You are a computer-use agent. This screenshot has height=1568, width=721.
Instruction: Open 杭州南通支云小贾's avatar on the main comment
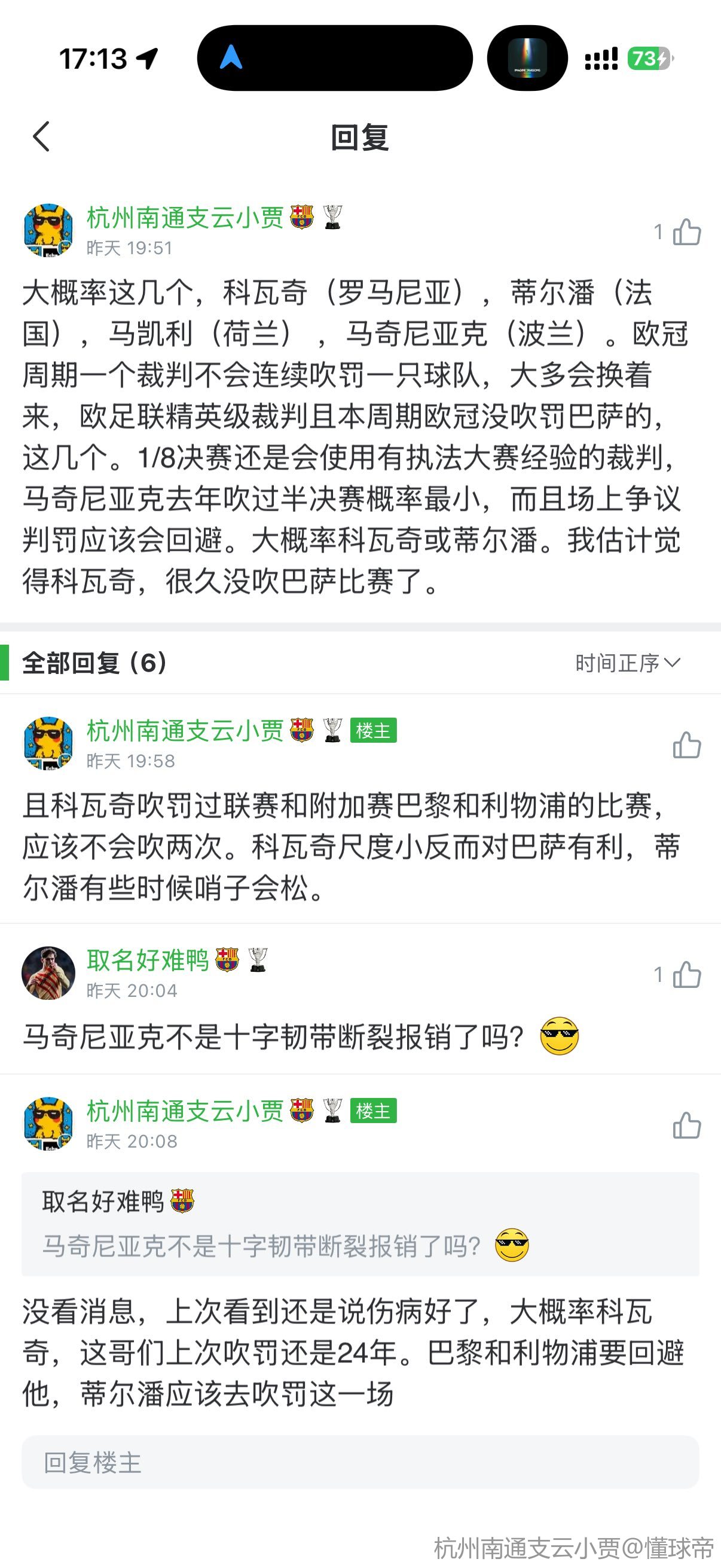(48, 230)
